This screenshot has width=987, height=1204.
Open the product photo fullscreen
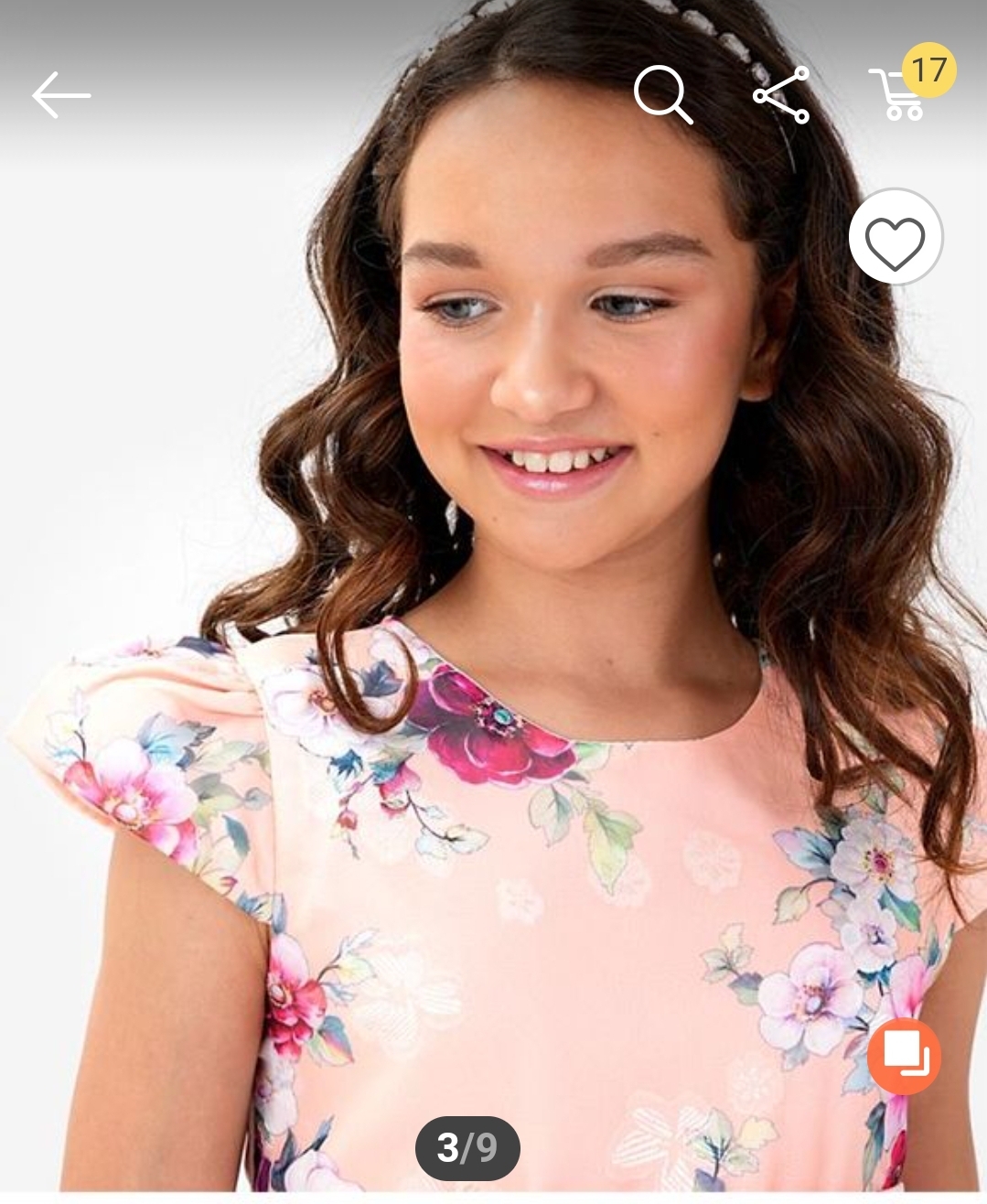tap(494, 640)
